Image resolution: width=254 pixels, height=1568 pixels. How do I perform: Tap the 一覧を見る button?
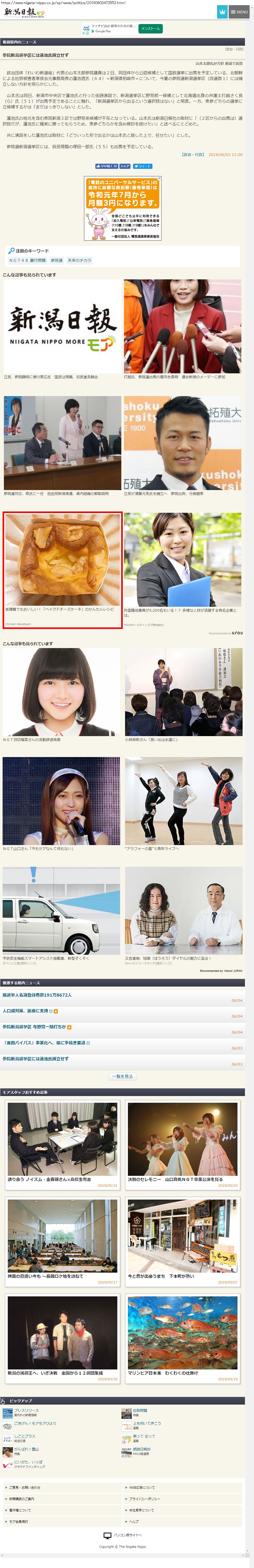click(x=122, y=1077)
